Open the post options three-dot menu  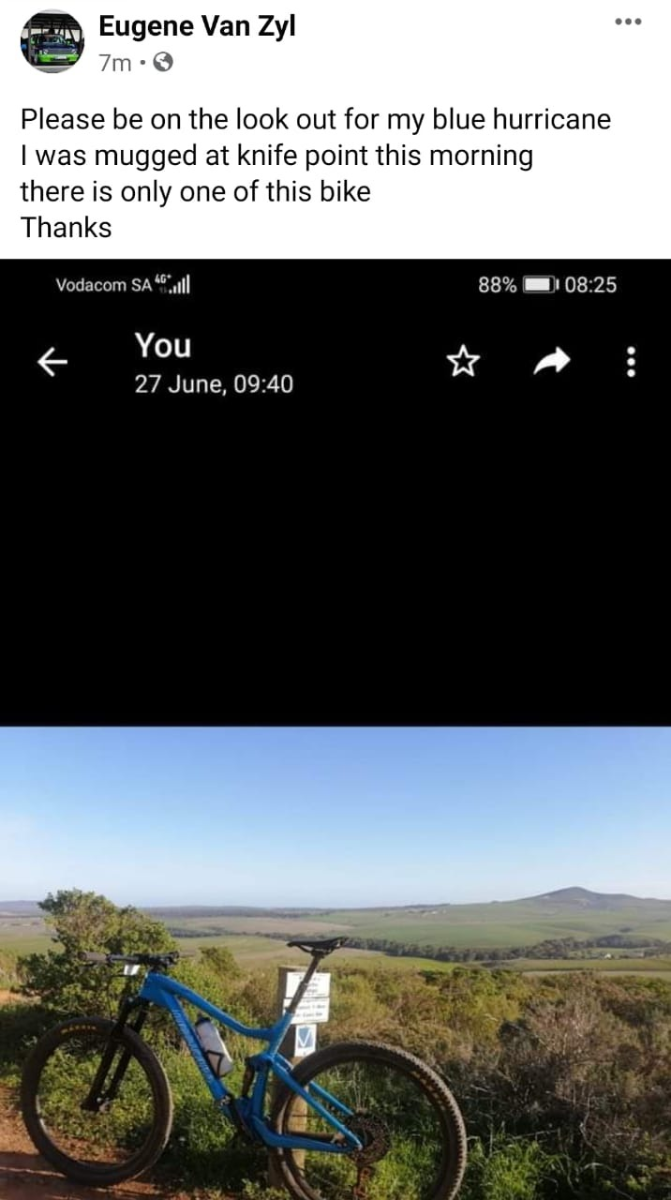tap(629, 22)
